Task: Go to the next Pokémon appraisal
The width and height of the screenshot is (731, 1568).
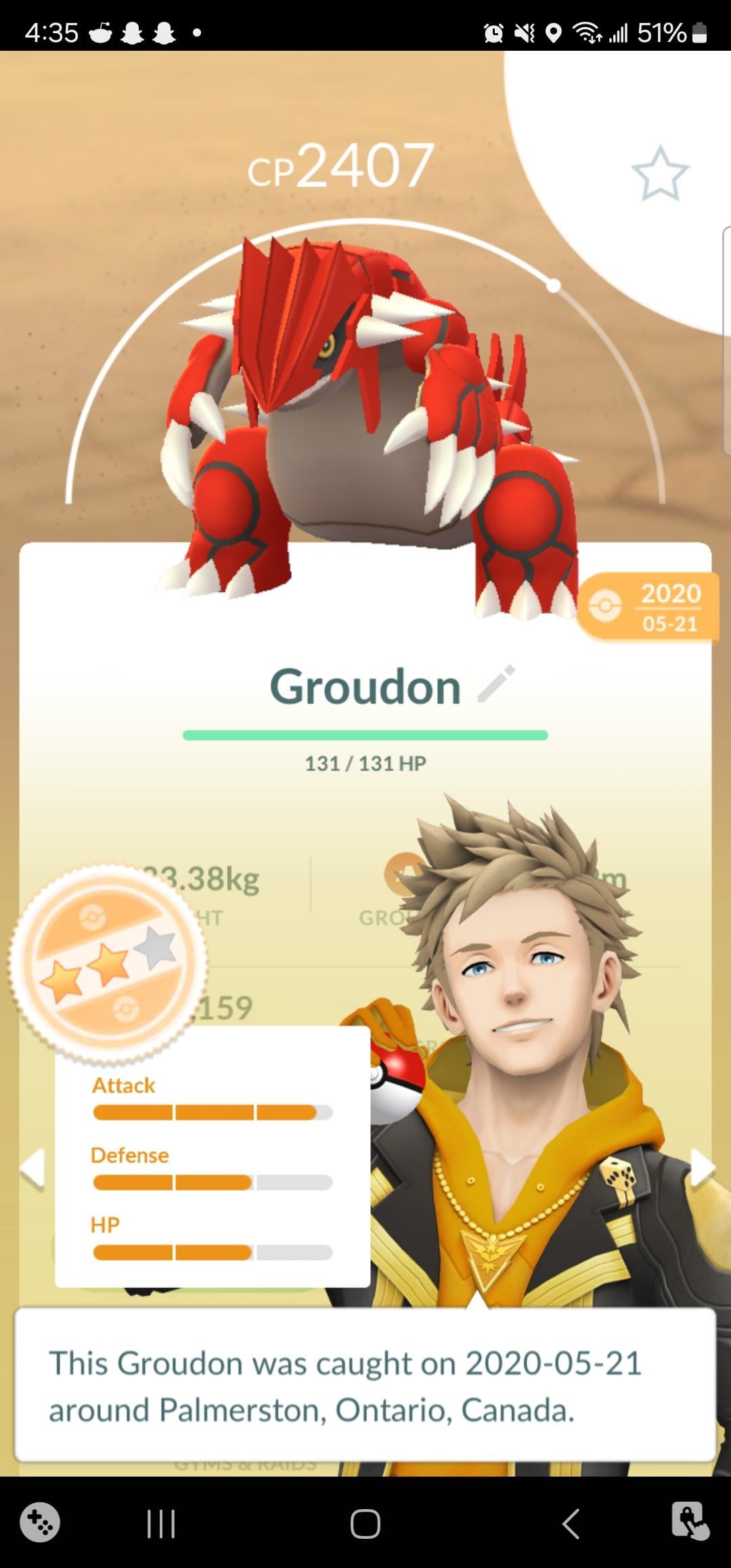Action: point(702,1168)
